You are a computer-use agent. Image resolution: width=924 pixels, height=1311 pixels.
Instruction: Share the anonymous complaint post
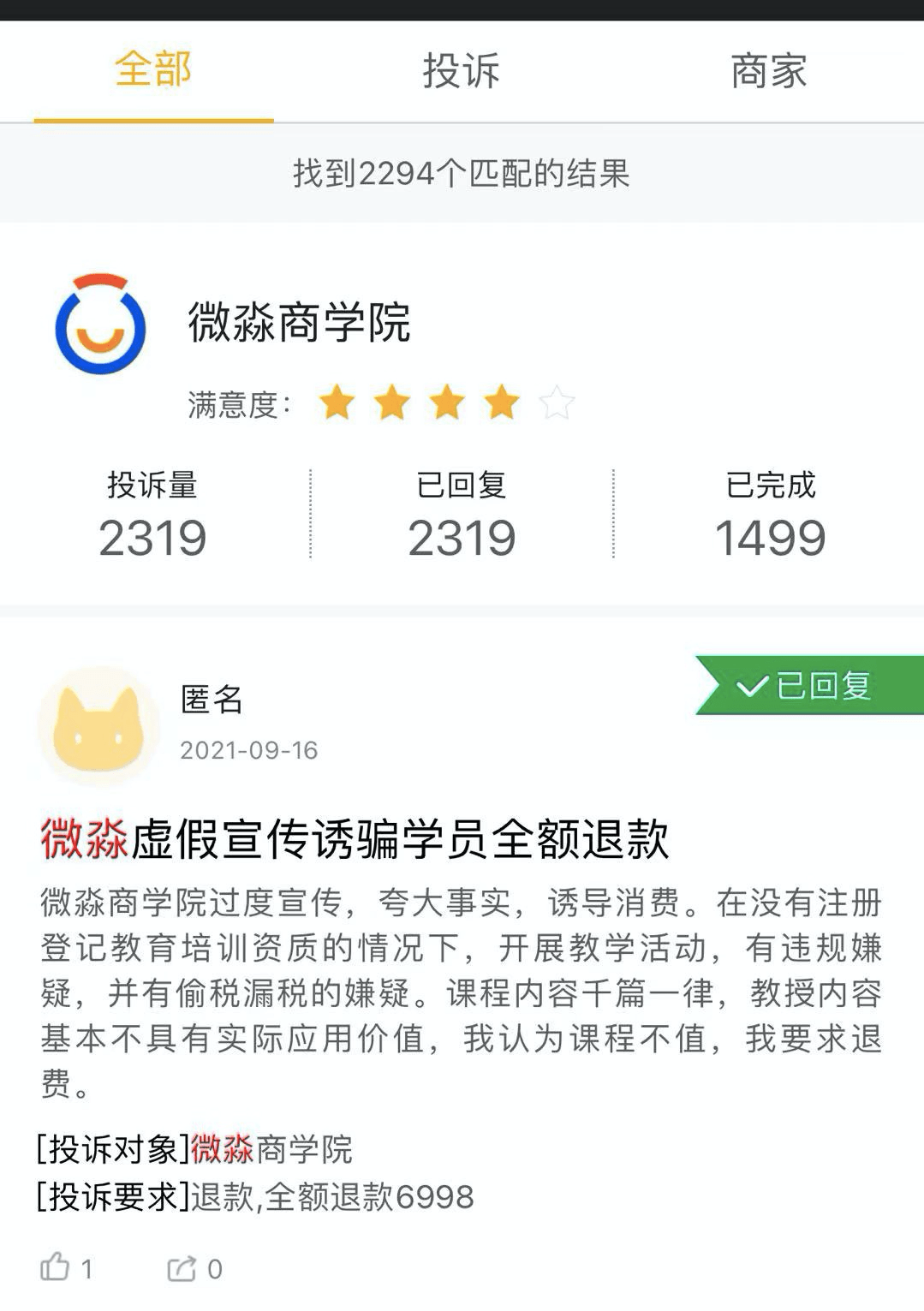click(x=182, y=1267)
